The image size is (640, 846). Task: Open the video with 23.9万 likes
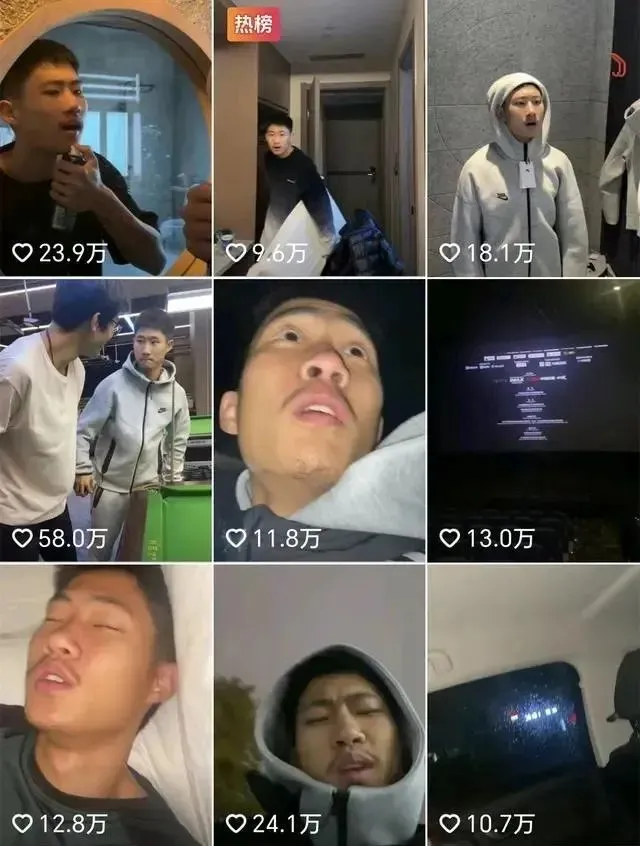tap(105, 138)
